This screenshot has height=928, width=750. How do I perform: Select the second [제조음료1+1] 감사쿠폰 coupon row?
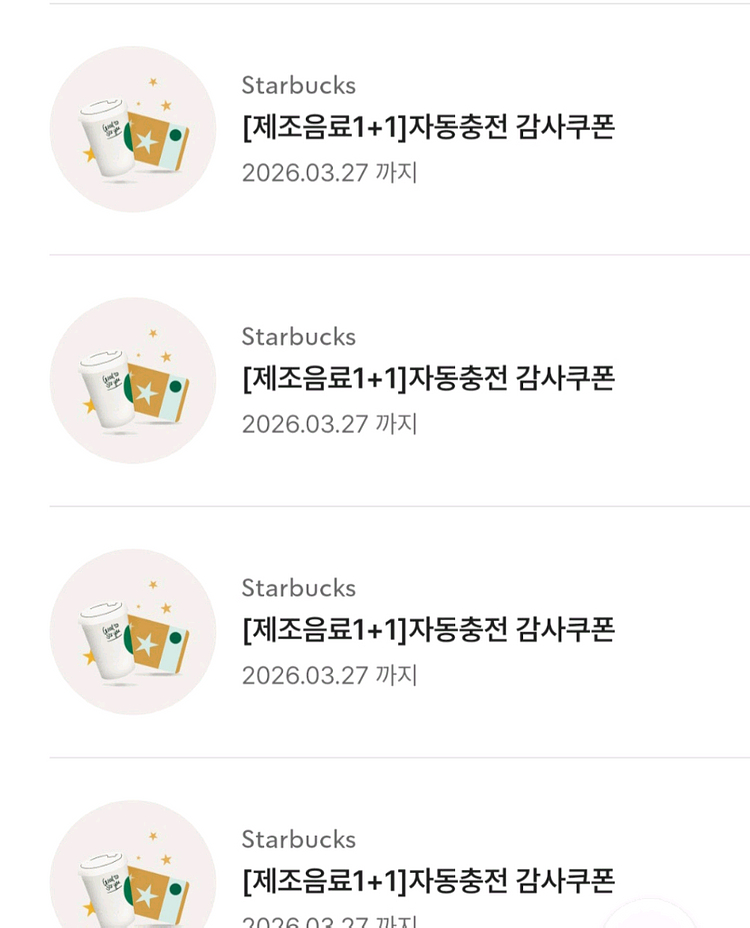pos(428,379)
